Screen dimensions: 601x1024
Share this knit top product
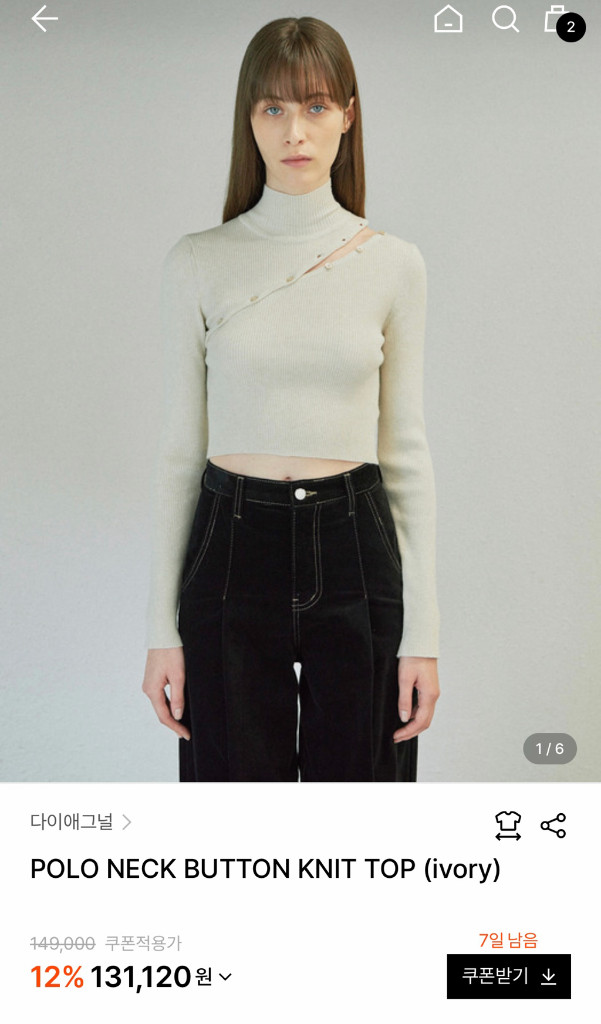553,825
